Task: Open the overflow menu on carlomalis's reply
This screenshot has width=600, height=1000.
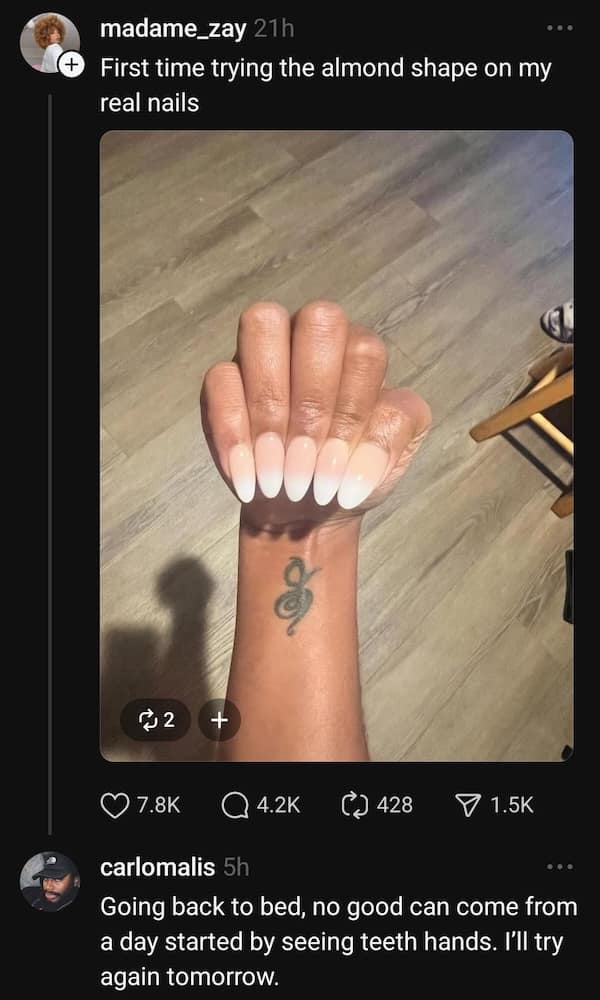Action: (x=560, y=866)
